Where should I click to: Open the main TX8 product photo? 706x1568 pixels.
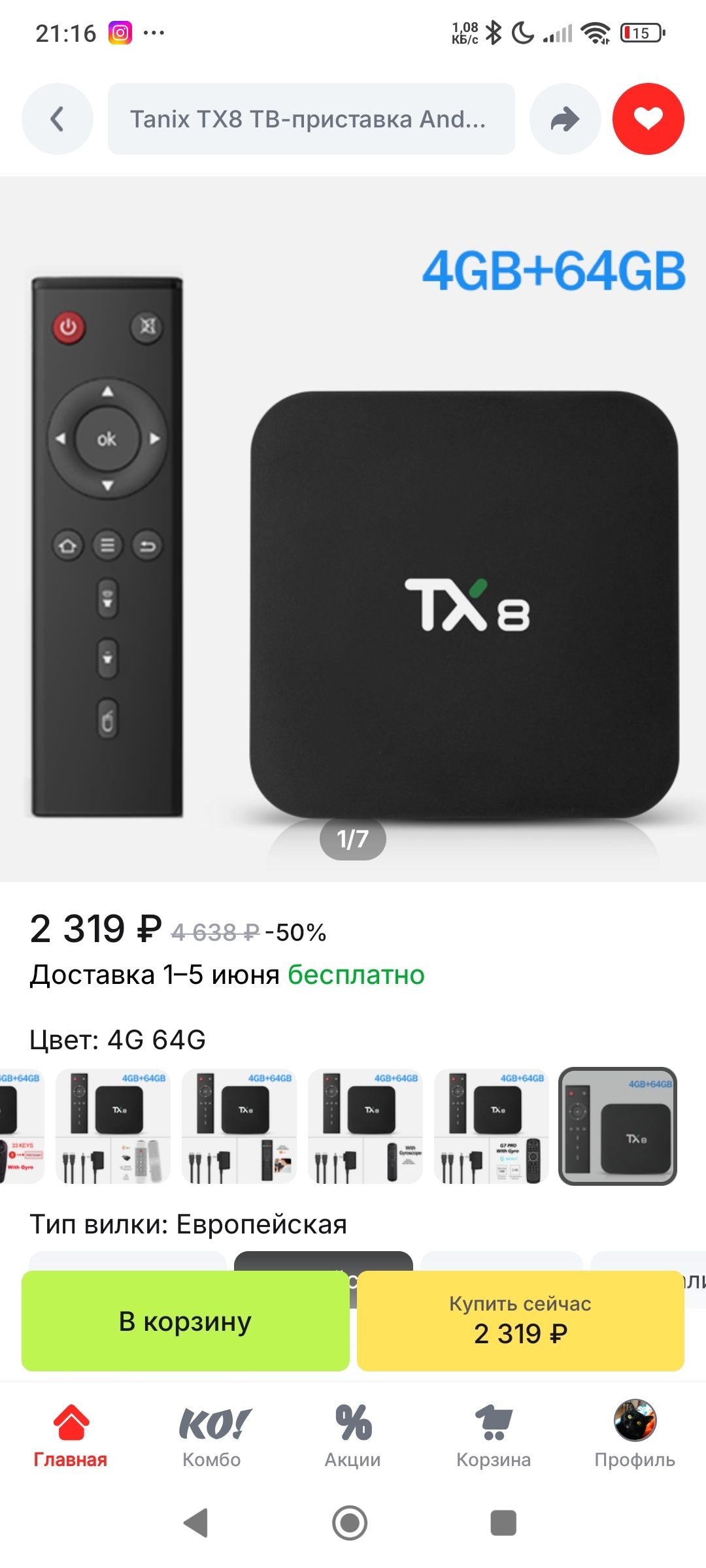pos(353,529)
